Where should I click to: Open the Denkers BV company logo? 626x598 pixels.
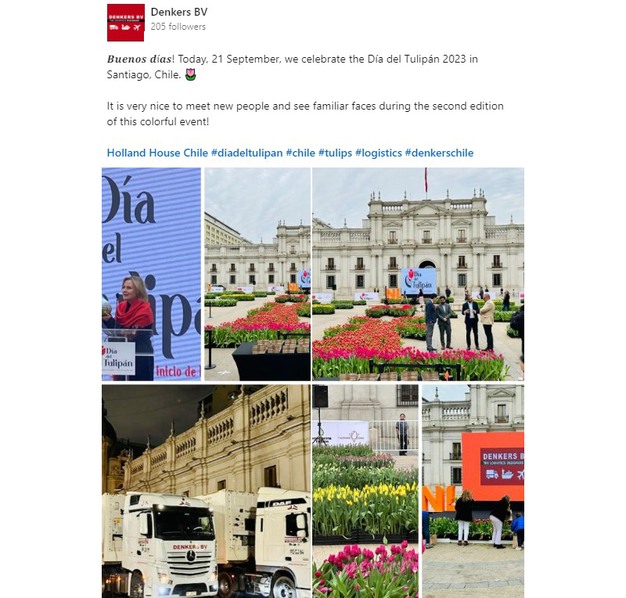point(125,22)
